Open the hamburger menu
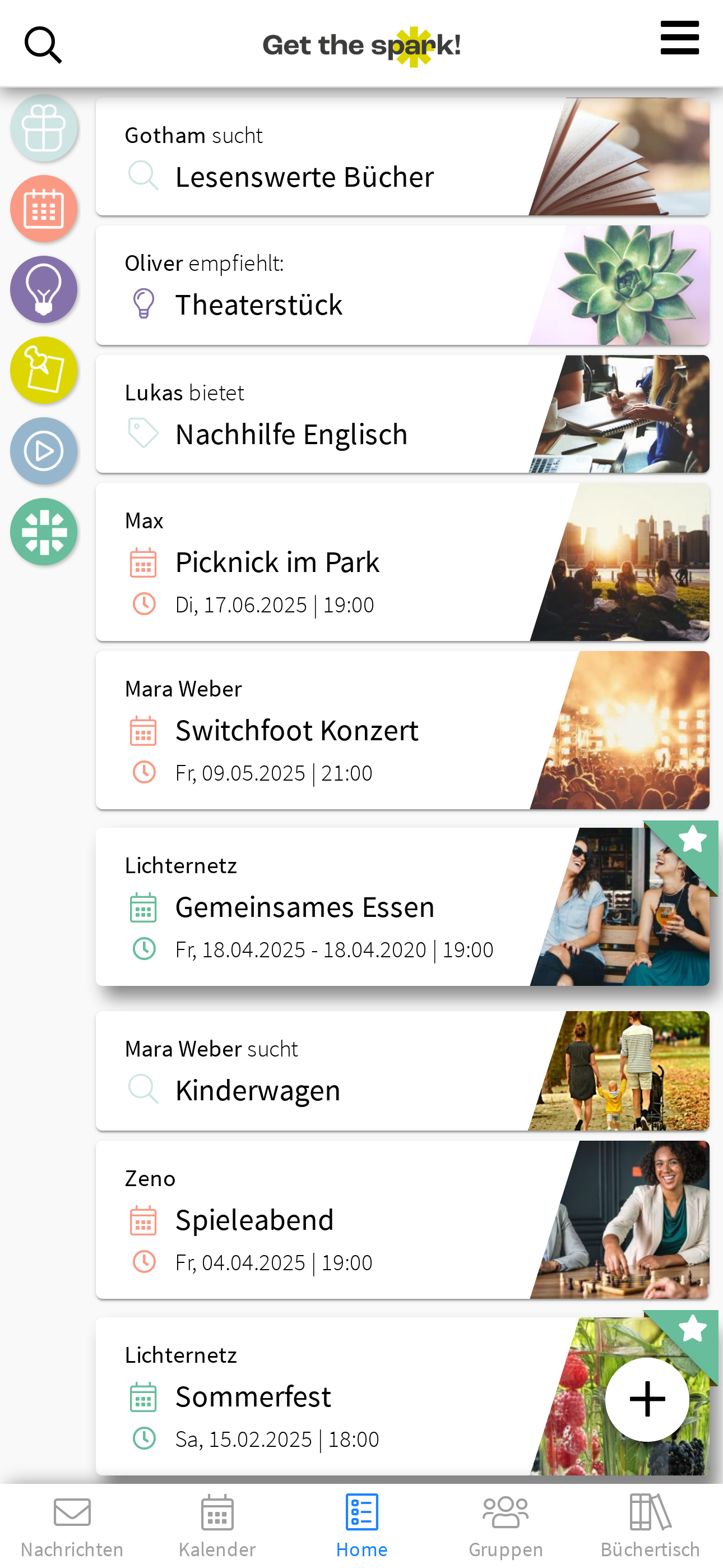723x1568 pixels. (x=679, y=38)
